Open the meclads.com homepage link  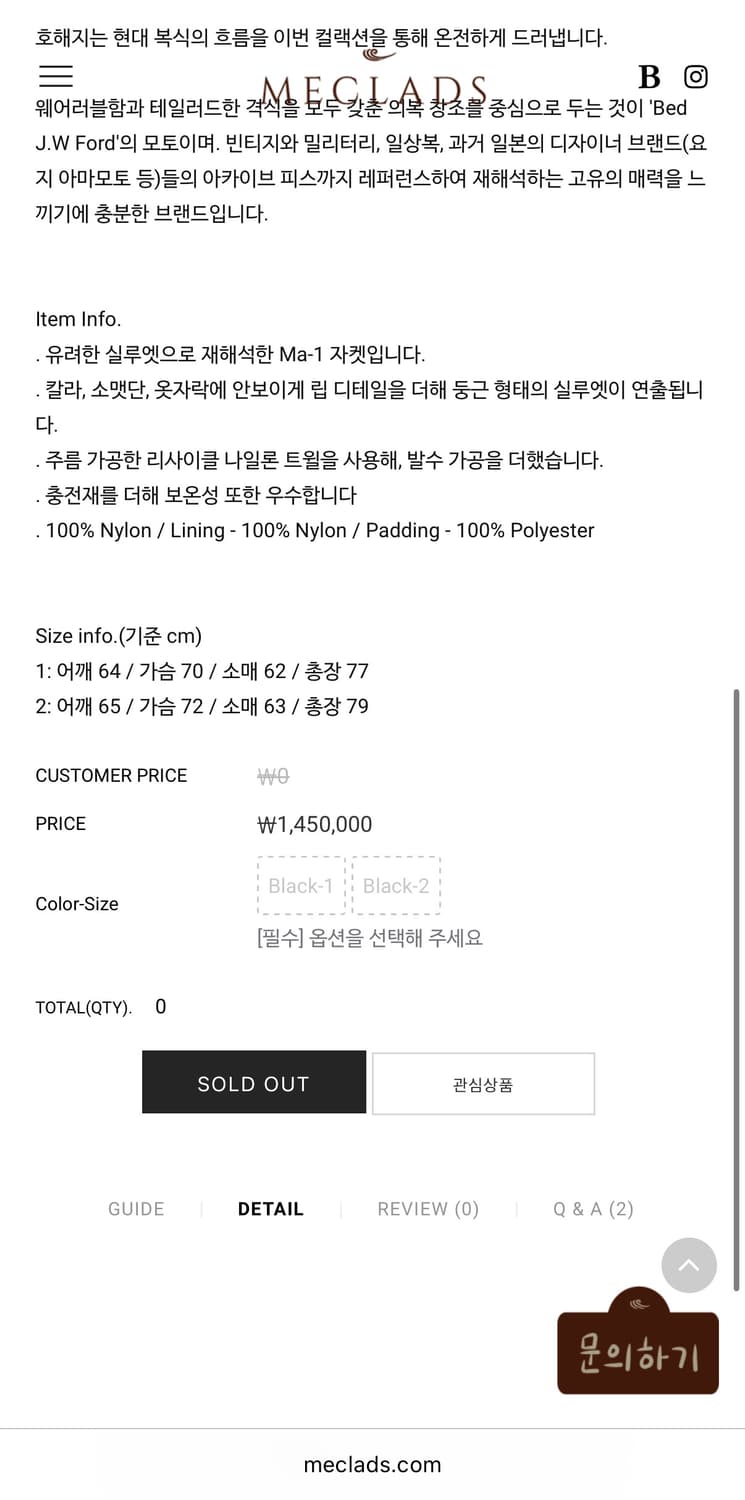click(x=372, y=1464)
